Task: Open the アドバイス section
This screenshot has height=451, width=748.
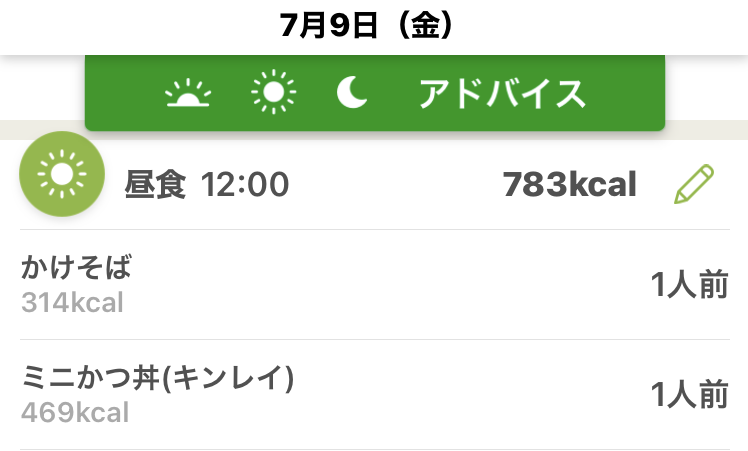Action: click(x=501, y=94)
